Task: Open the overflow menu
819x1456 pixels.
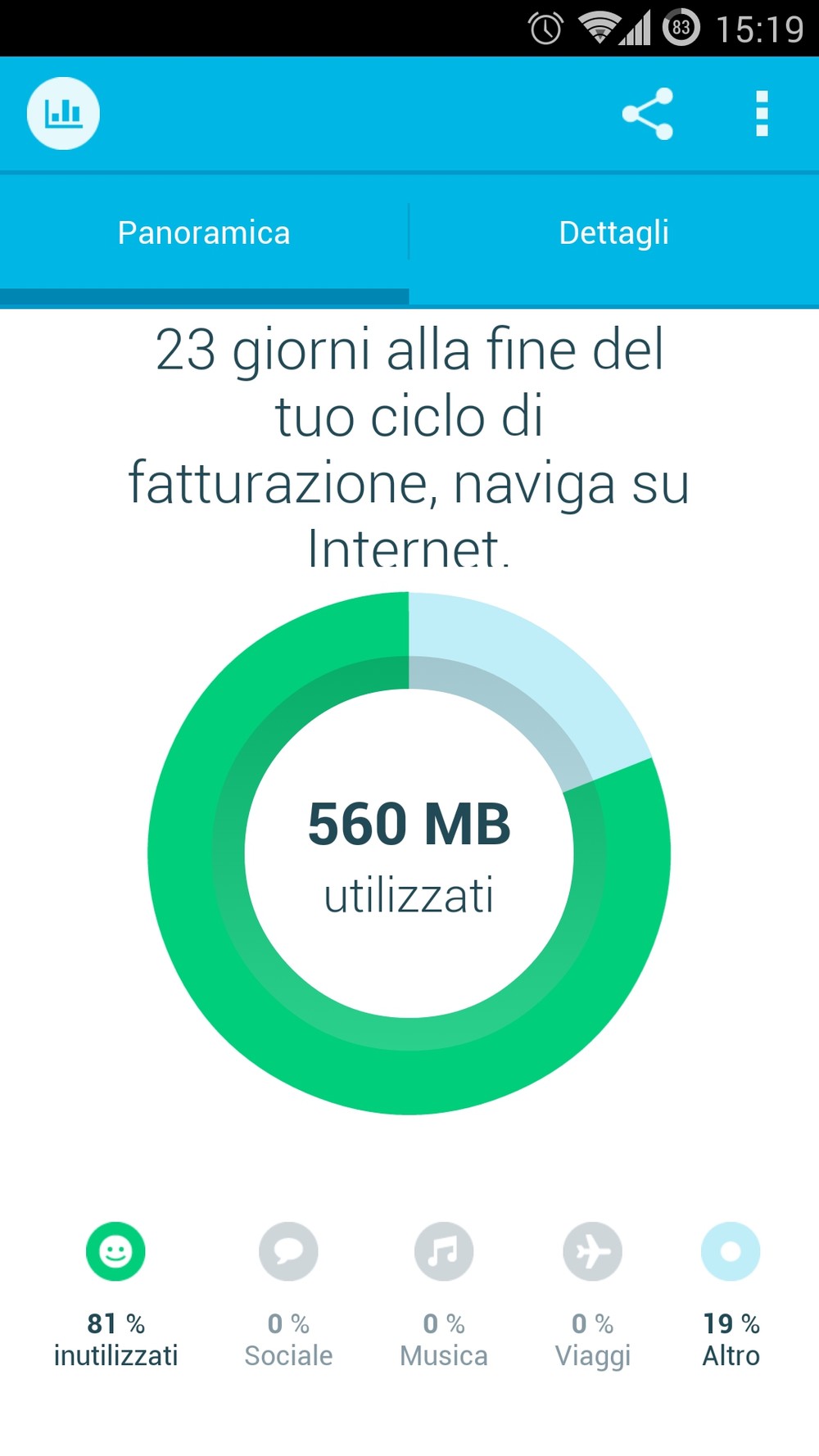Action: (762, 113)
